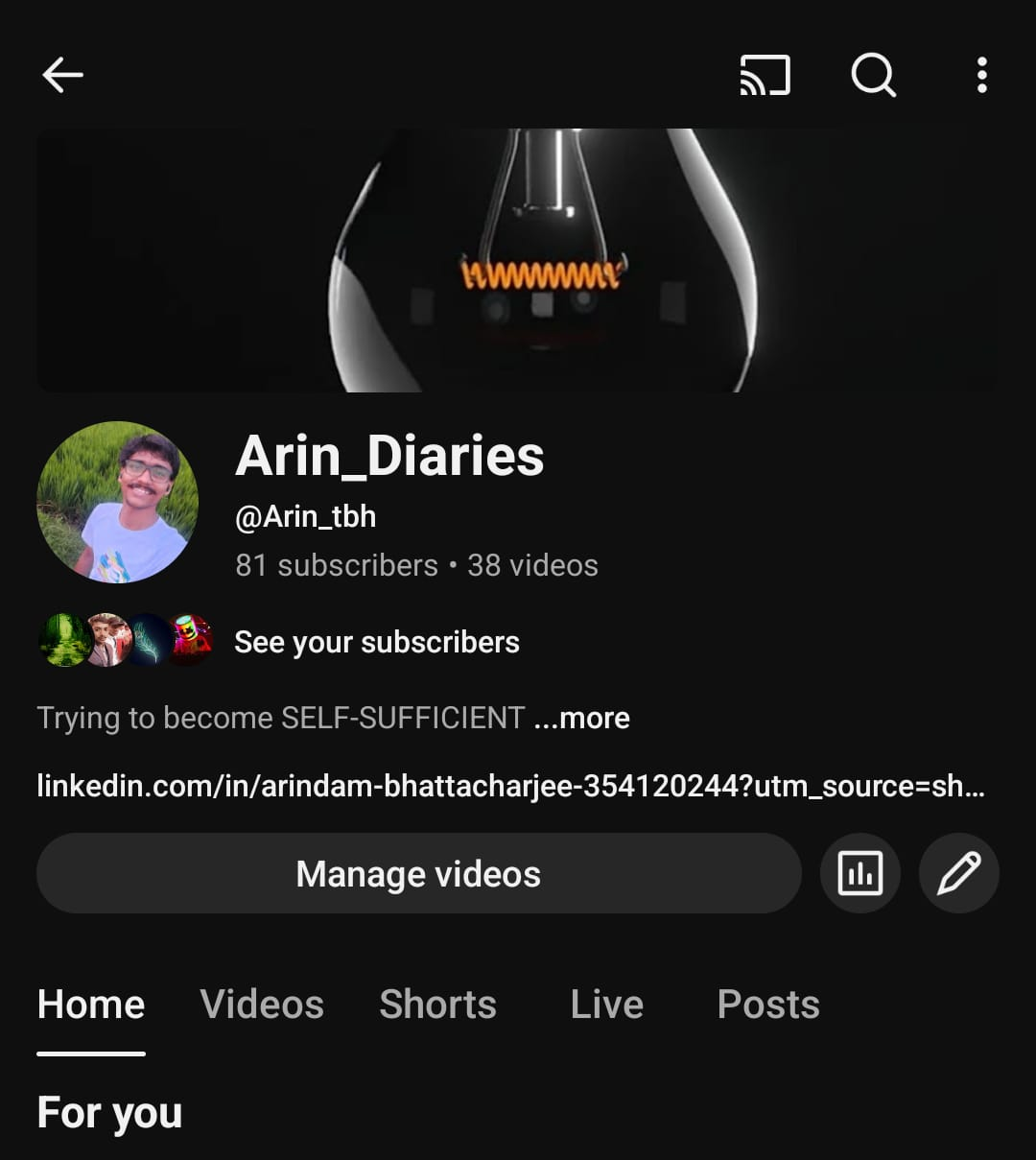Switch to the Shorts tab
This screenshot has height=1160, width=1036.
click(x=437, y=1005)
